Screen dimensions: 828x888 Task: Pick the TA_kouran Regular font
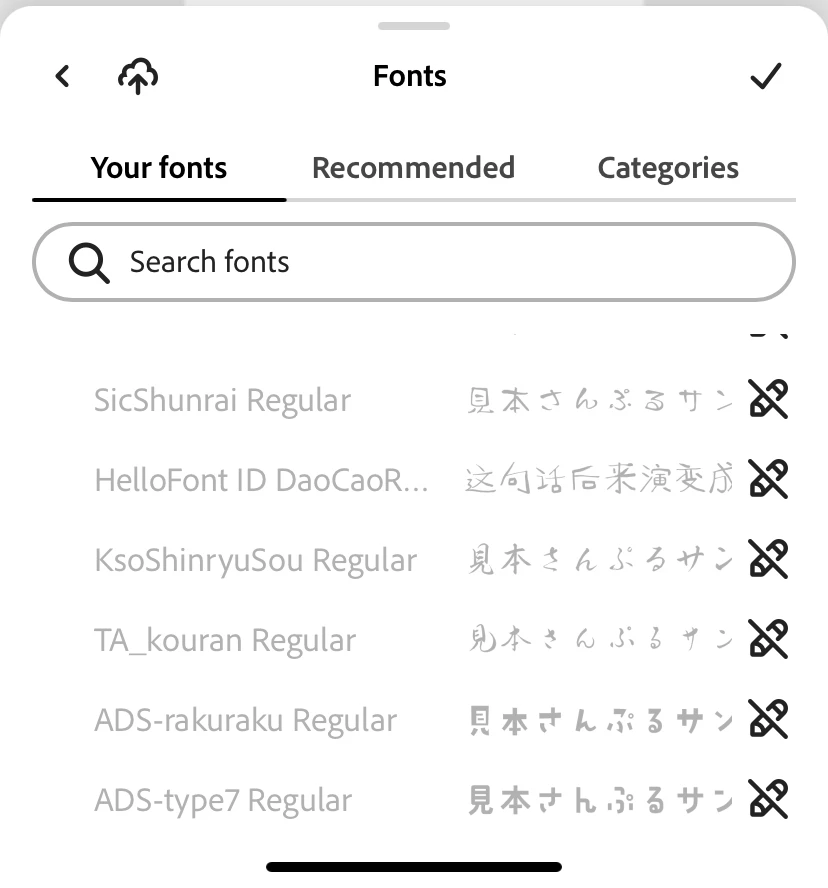click(x=225, y=640)
